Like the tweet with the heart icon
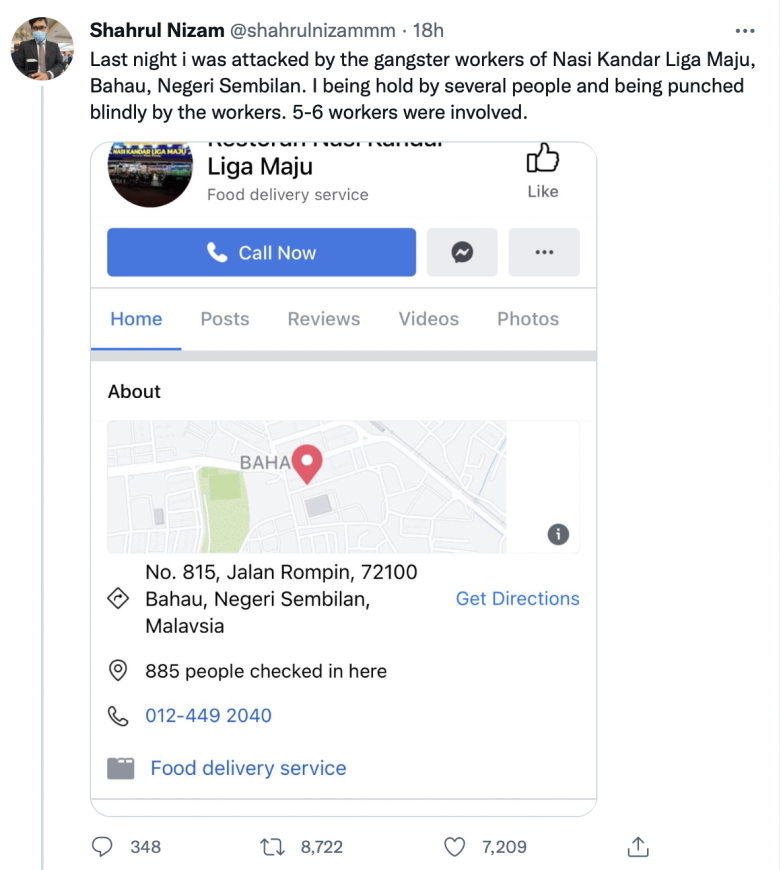The height and width of the screenshot is (870, 781). 455,847
